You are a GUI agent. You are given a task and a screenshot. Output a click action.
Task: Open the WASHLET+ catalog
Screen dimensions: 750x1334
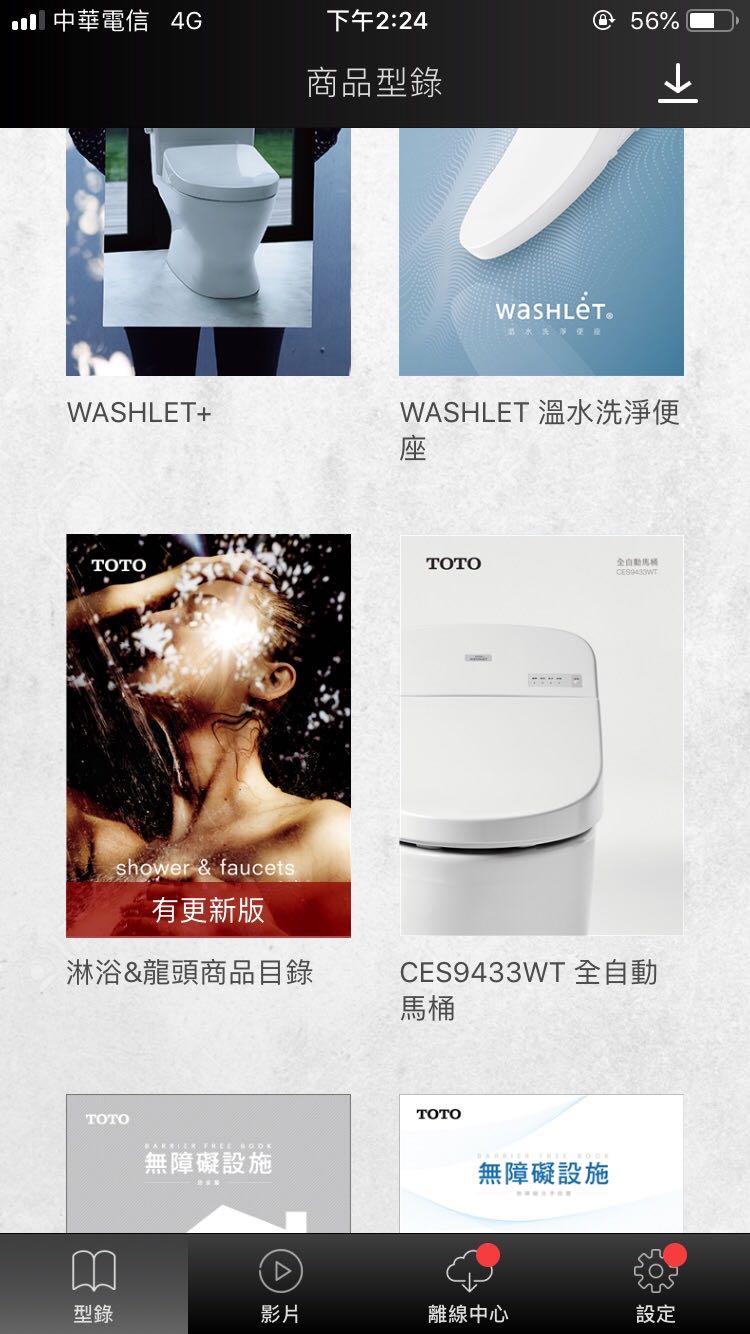coord(208,252)
